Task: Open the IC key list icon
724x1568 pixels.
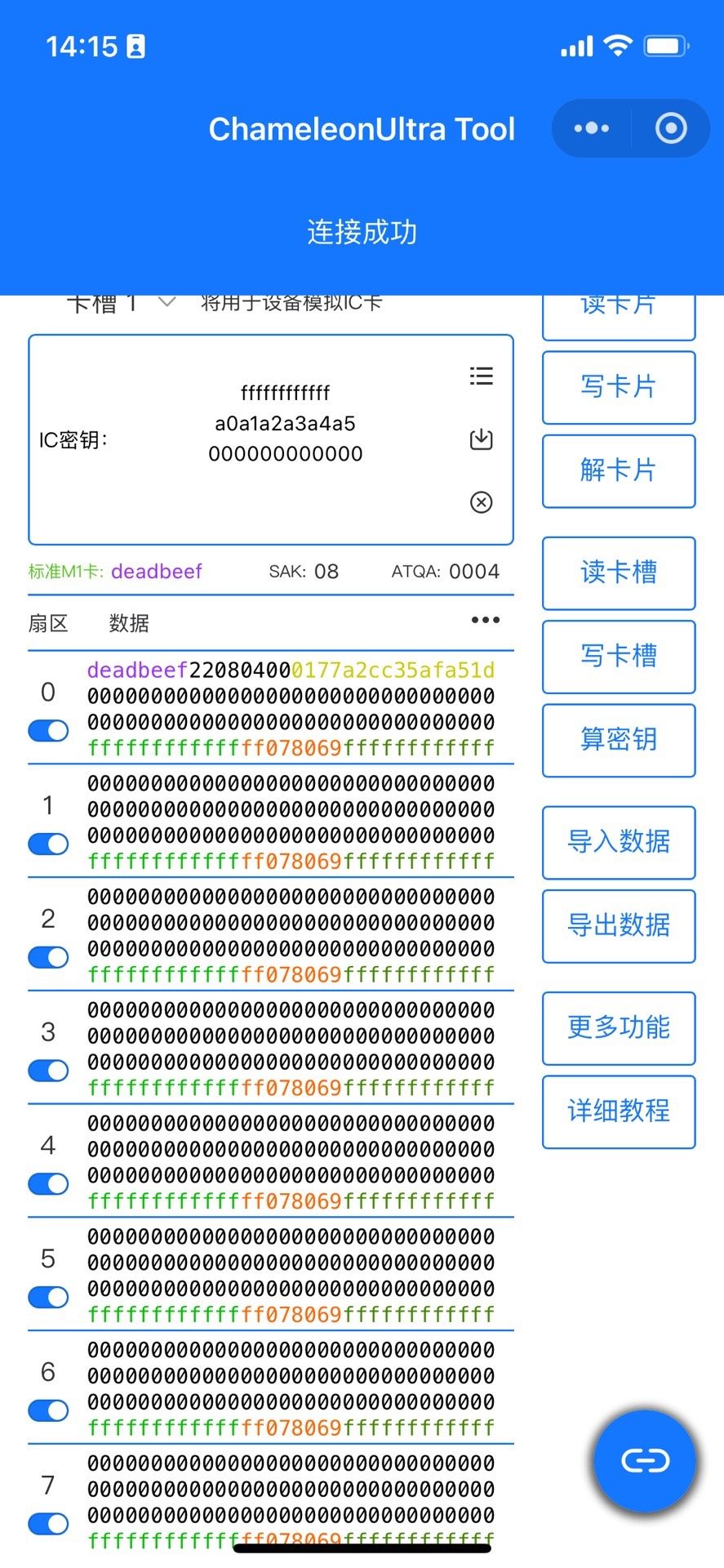Action: tap(482, 376)
